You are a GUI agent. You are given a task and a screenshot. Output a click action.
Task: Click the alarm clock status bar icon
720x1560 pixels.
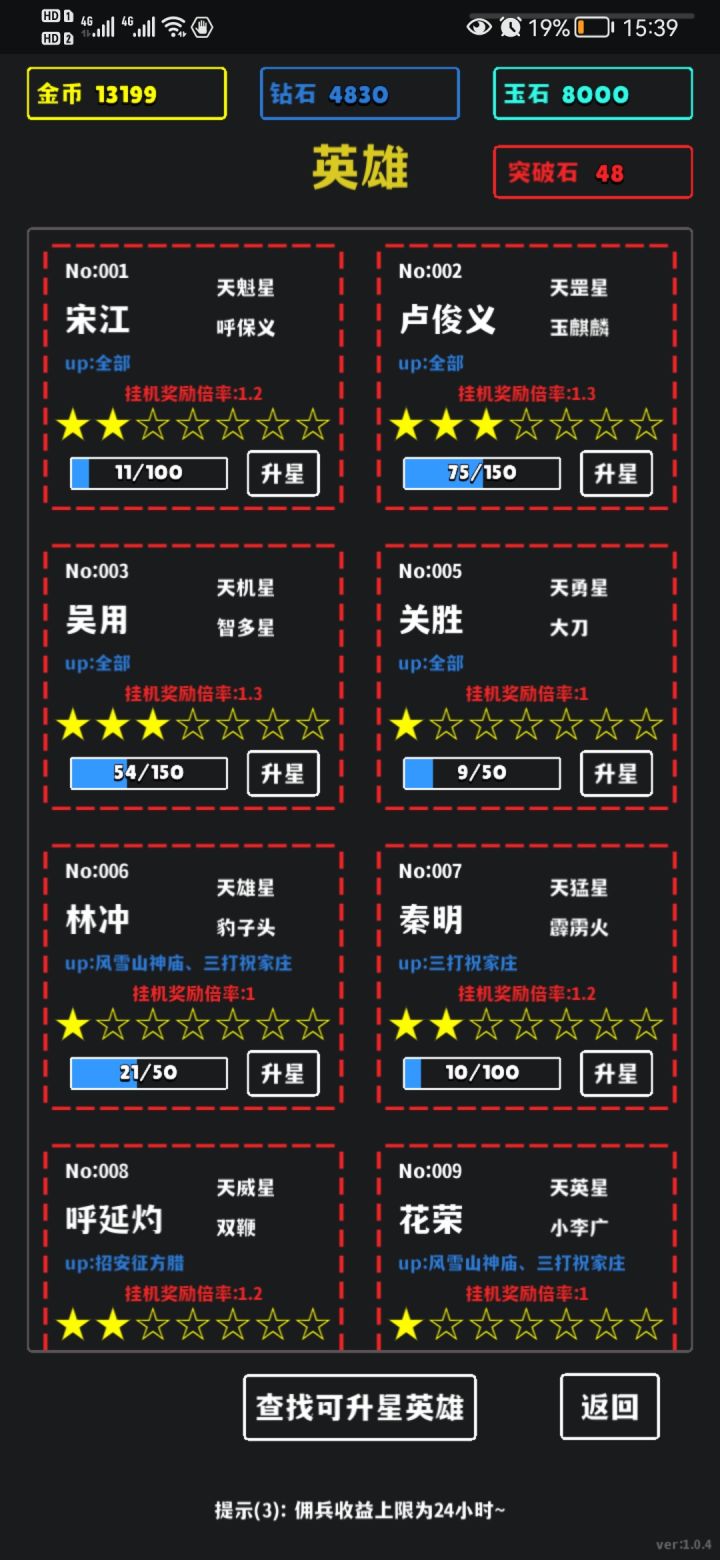tap(511, 28)
